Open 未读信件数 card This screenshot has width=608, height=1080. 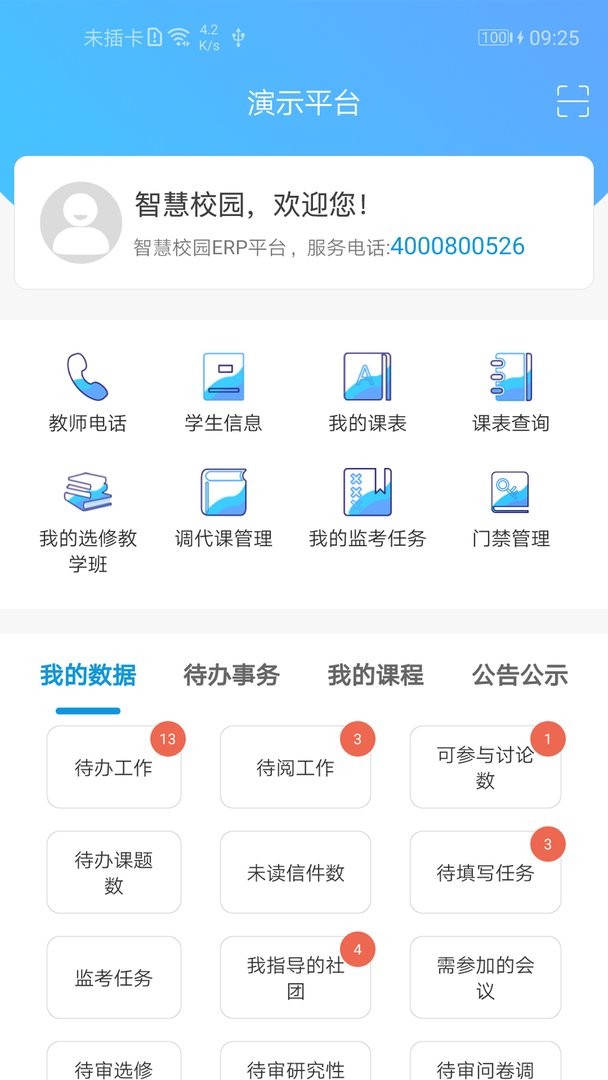[295, 873]
